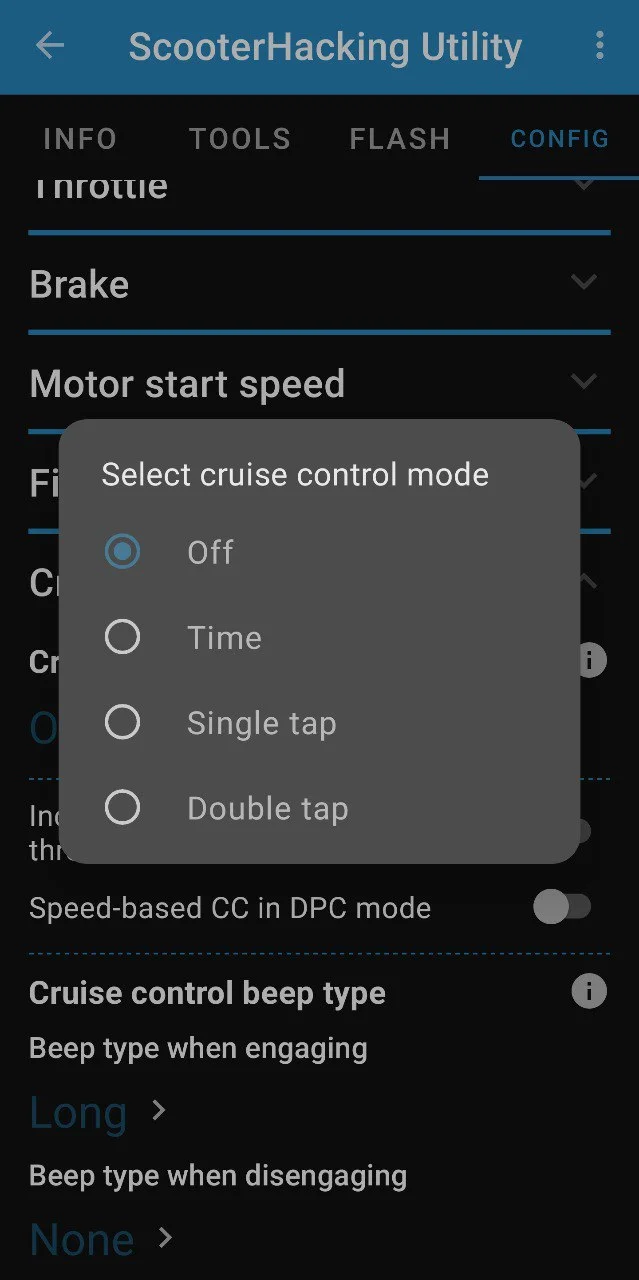
Task: Switch to the INFO tab
Action: point(80,139)
